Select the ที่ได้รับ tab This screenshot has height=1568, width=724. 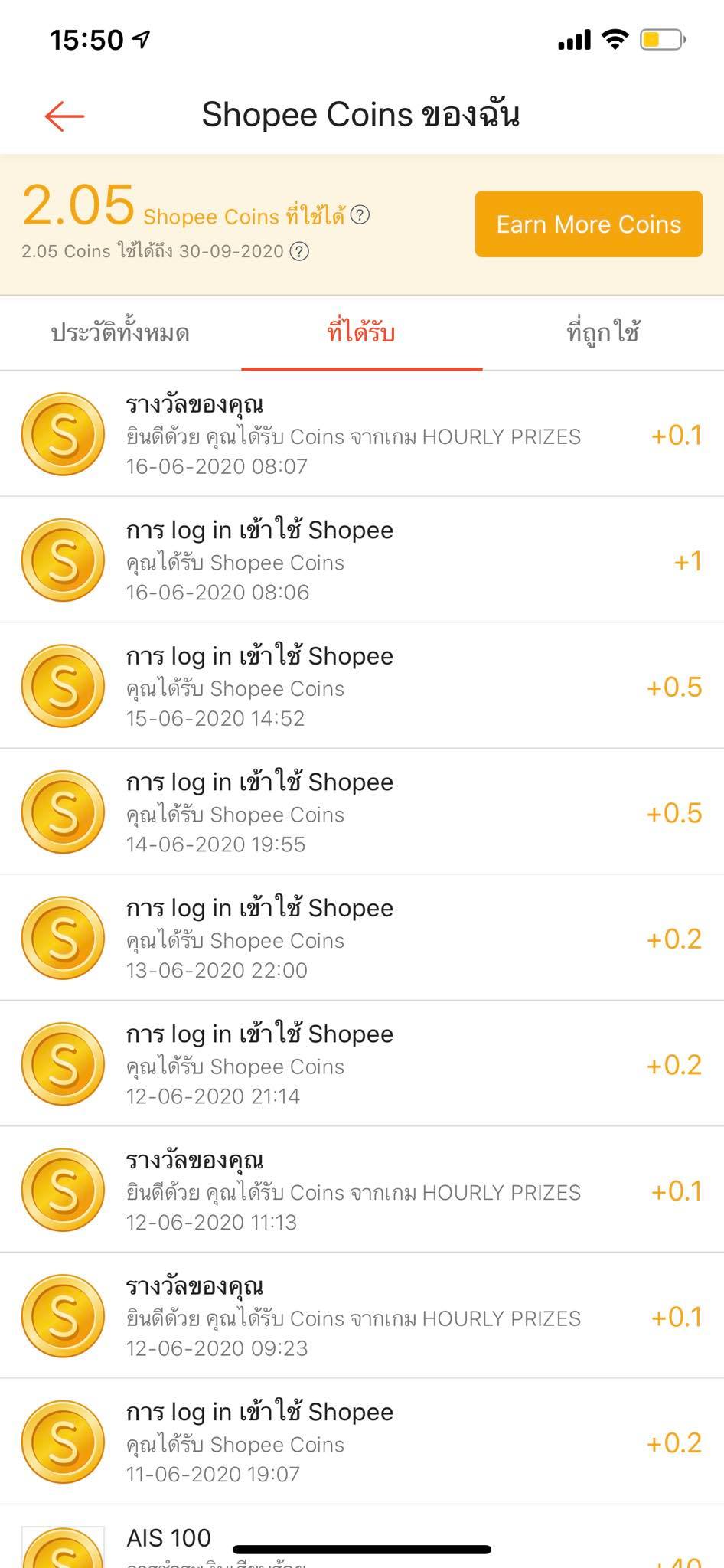361,333
